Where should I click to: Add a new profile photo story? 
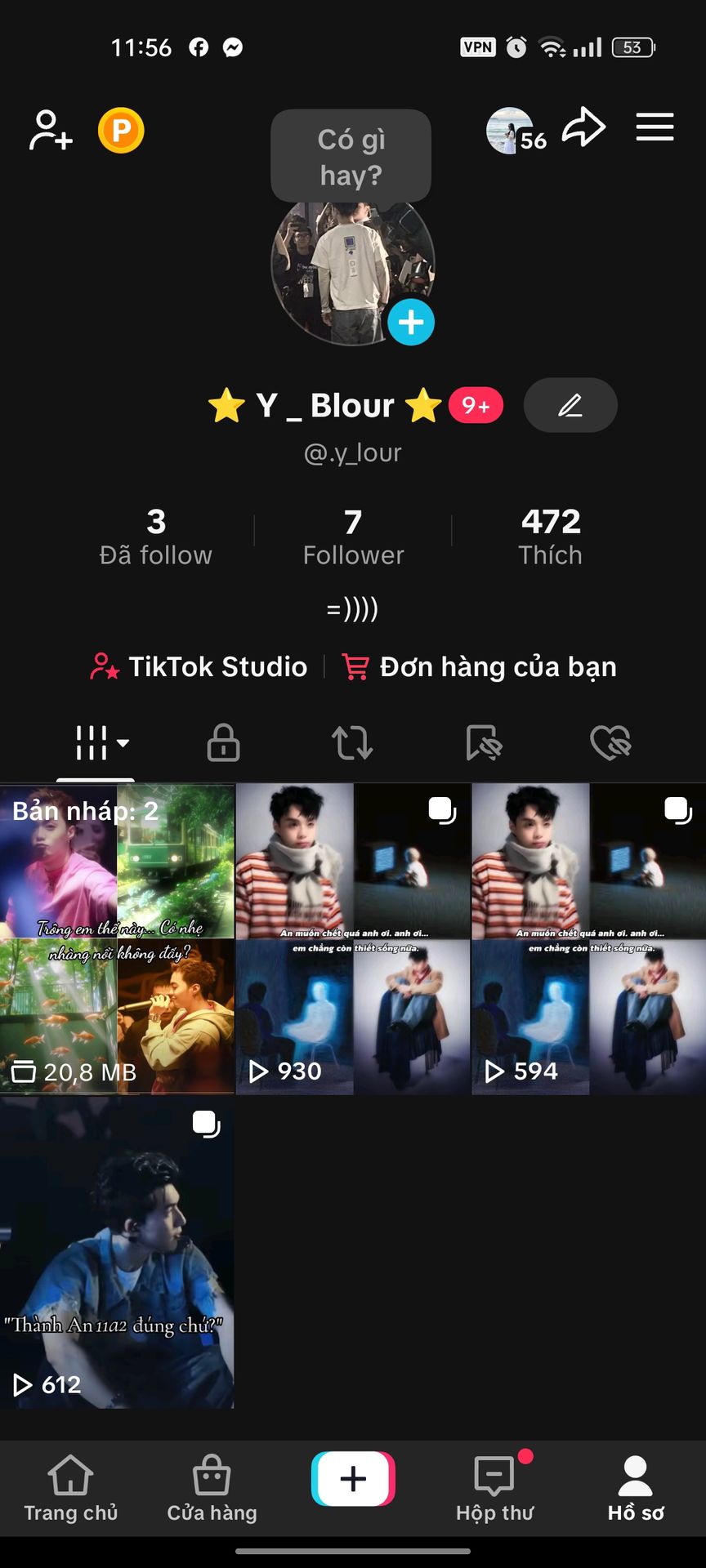click(x=410, y=323)
